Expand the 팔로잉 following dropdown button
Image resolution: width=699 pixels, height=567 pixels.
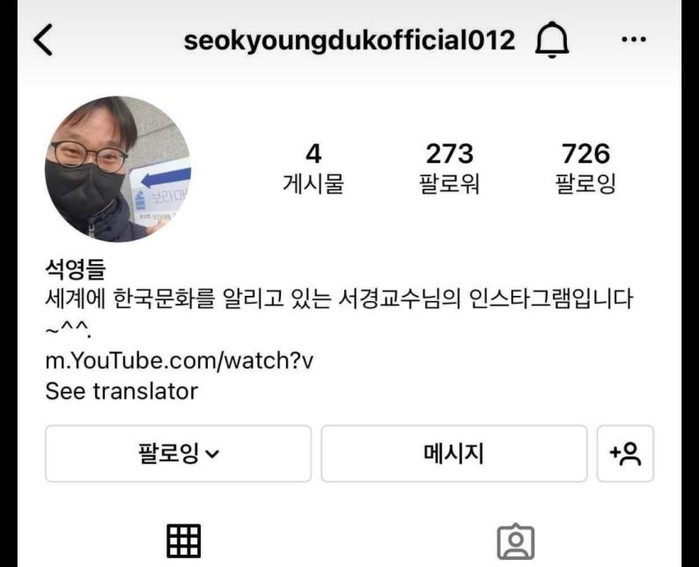pyautogui.click(x=178, y=453)
